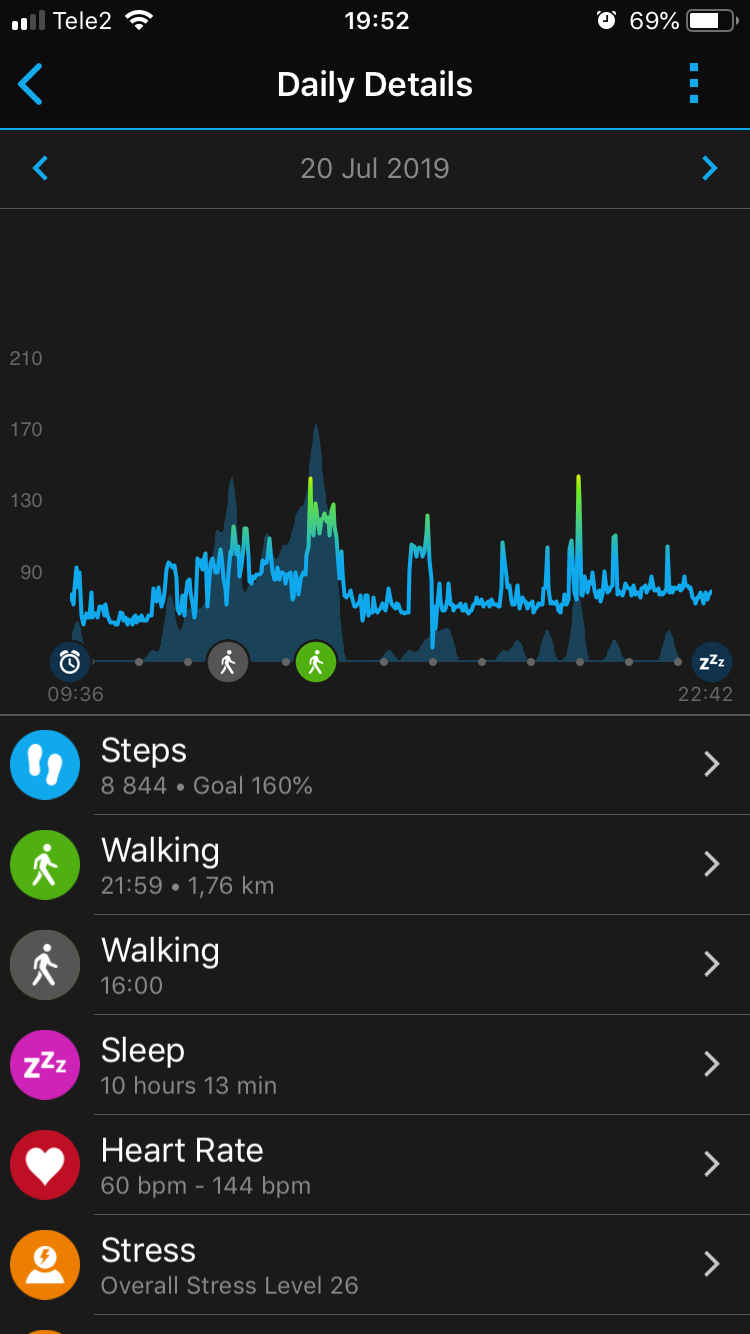
Task: Open the three-dot overflow menu
Action: coord(694,84)
